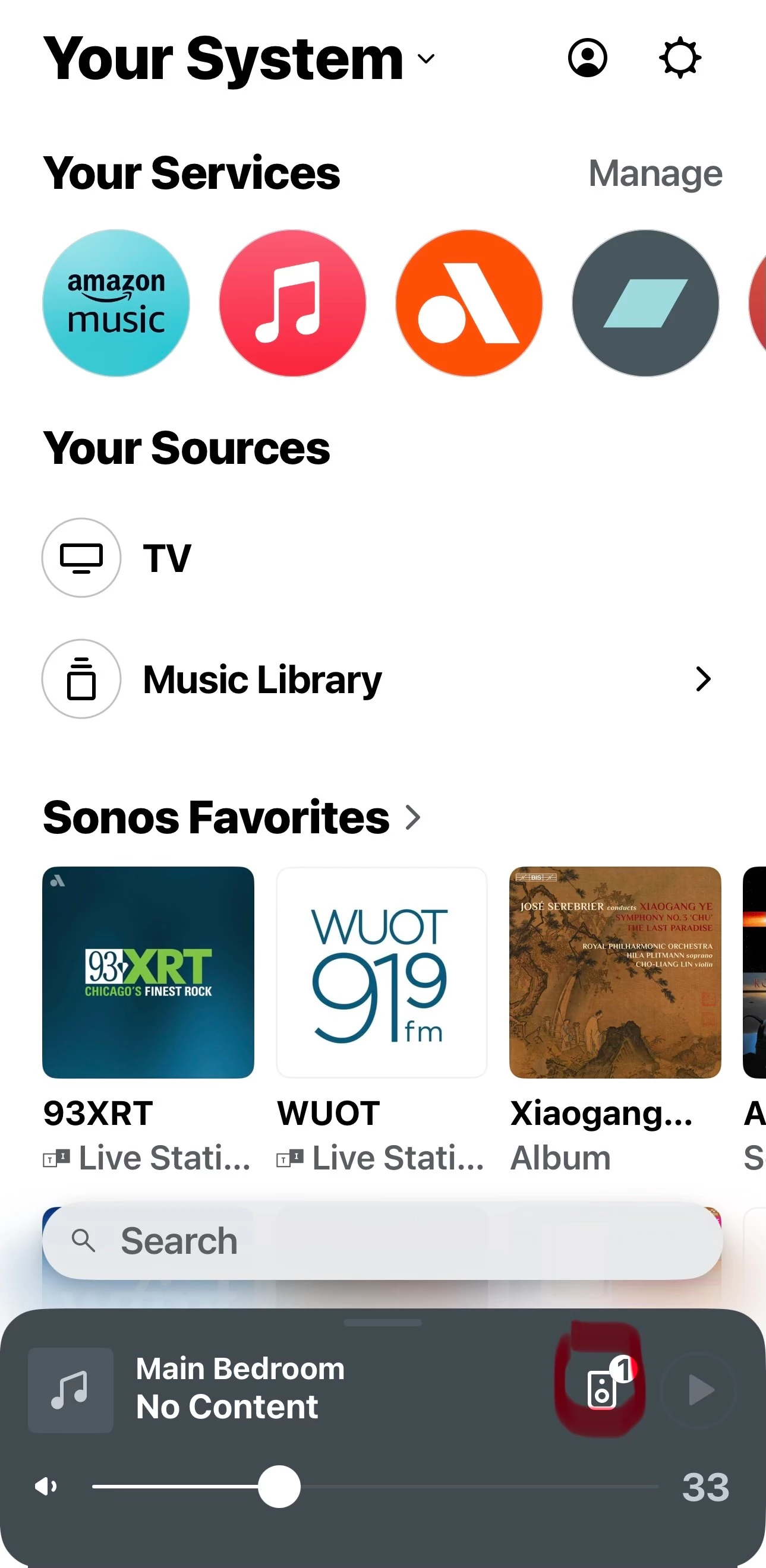Open the Main Bedroom now playing panel
766x1568 pixels.
[x=240, y=1388]
